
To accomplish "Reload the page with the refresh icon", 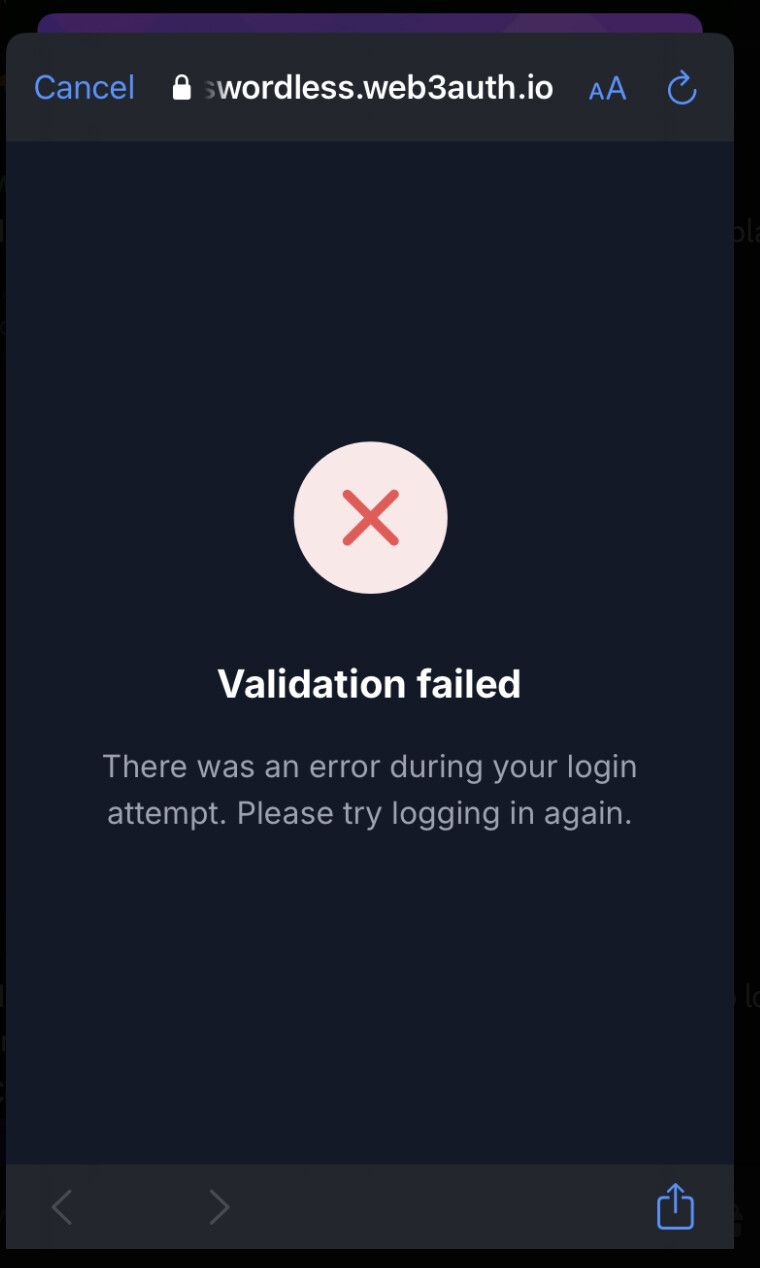I will click(682, 88).
